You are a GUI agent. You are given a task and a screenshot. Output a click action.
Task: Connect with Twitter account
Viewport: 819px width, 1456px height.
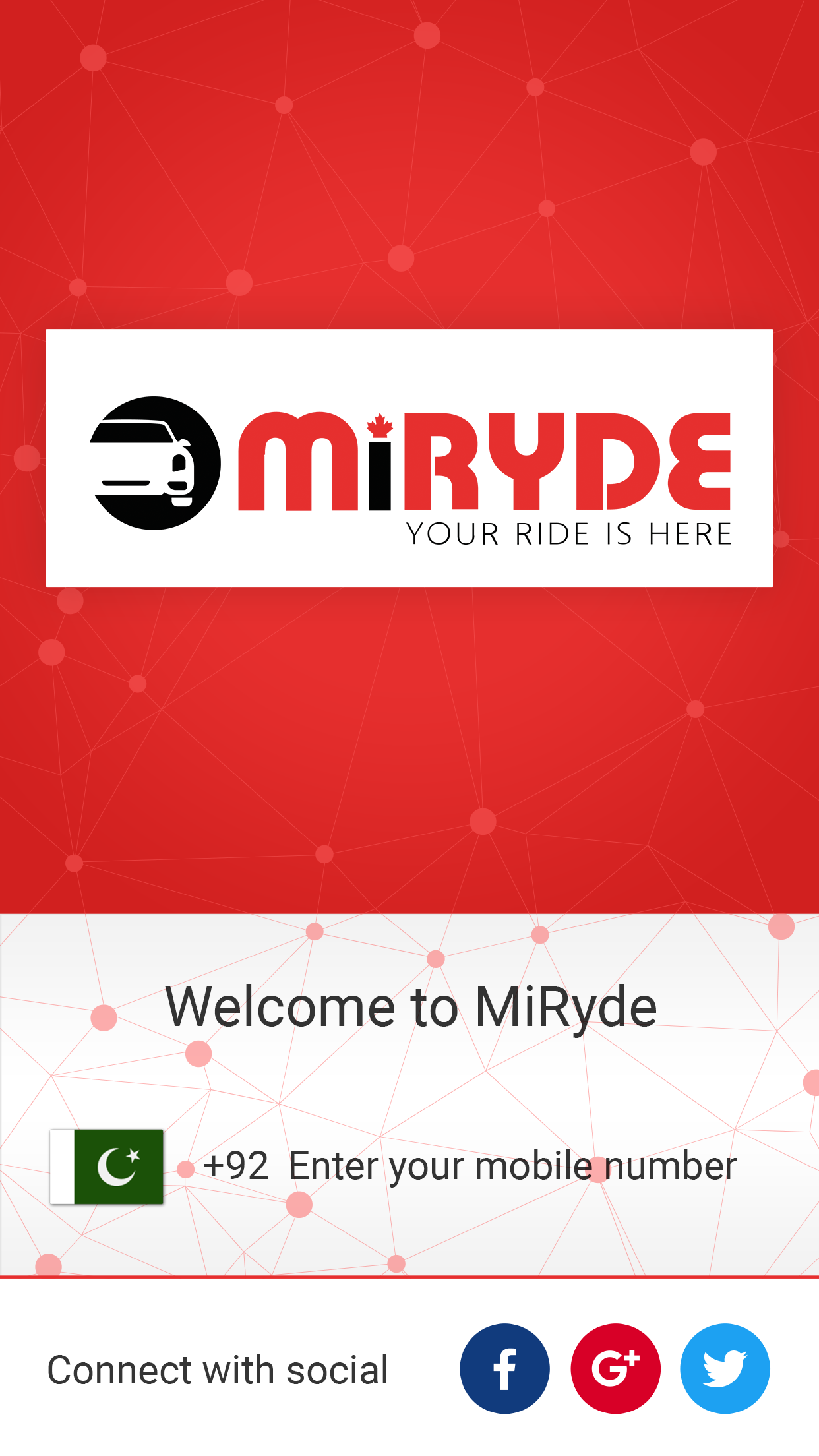pyautogui.click(x=725, y=1368)
